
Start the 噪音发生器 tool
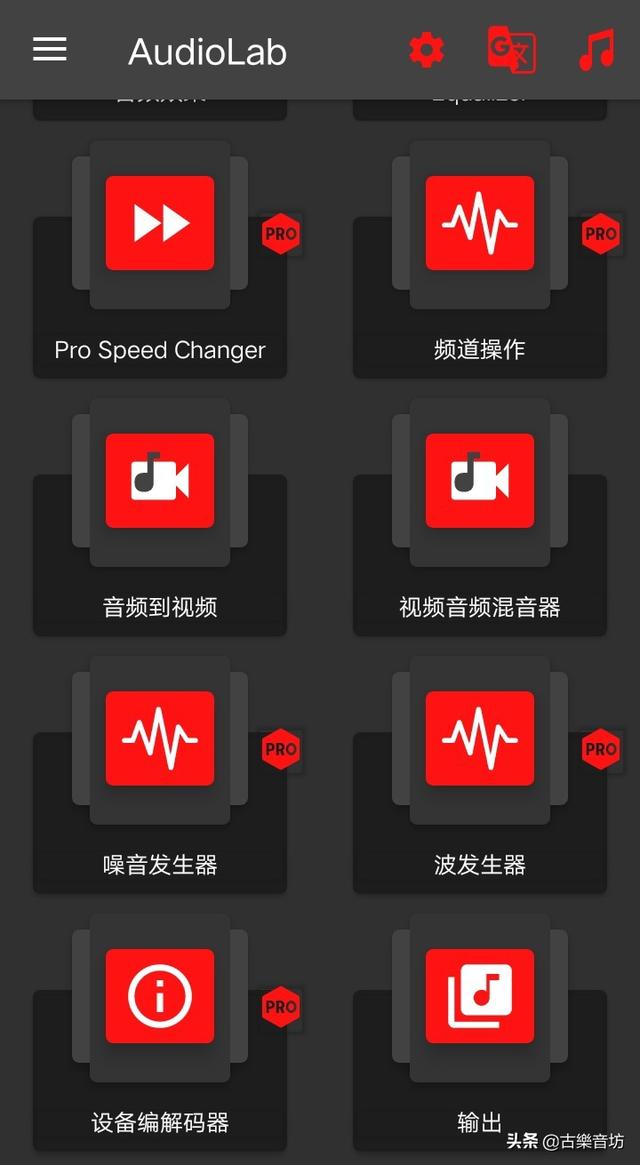(x=160, y=775)
